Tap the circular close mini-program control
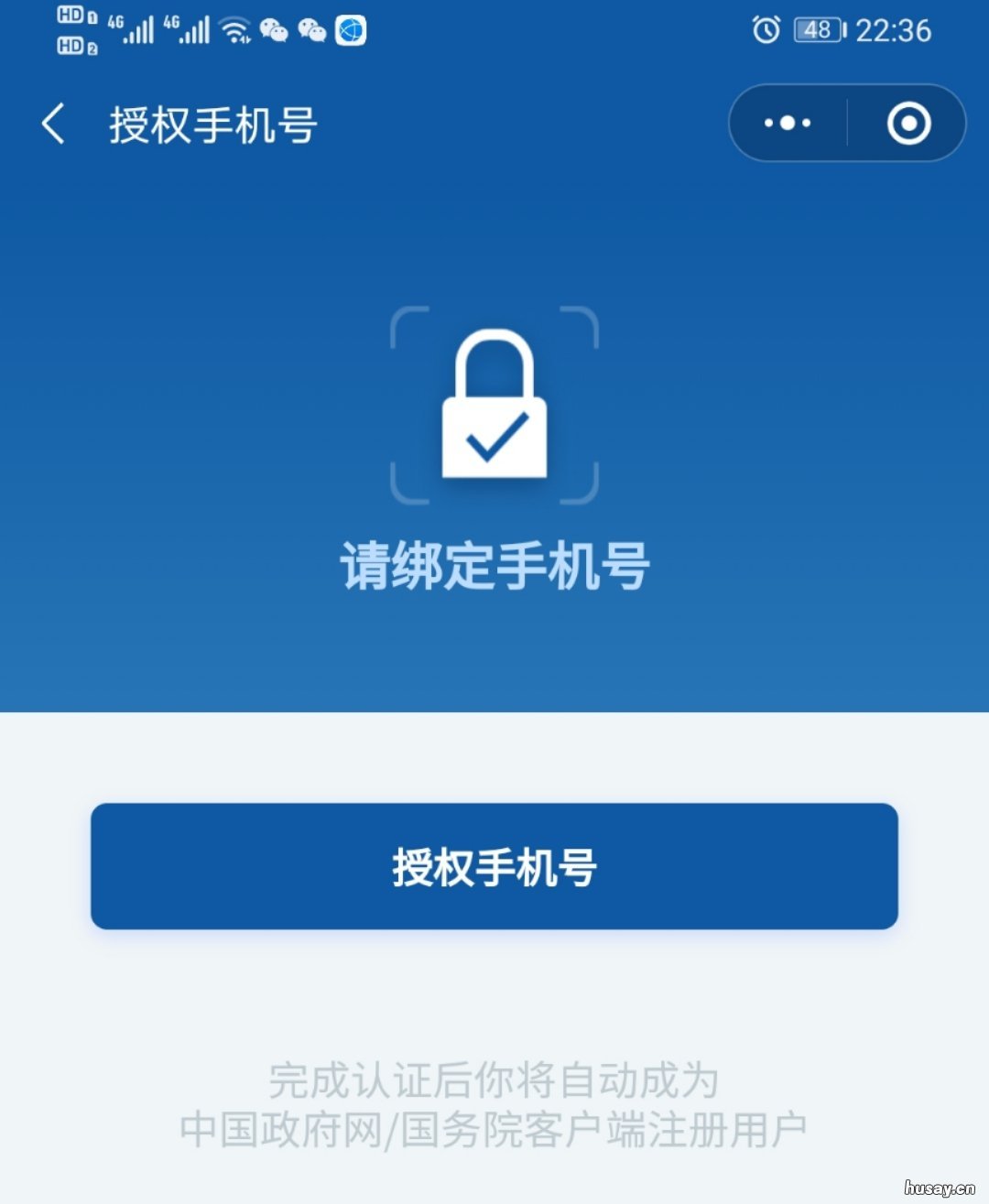Image resolution: width=989 pixels, height=1204 pixels. point(907,122)
